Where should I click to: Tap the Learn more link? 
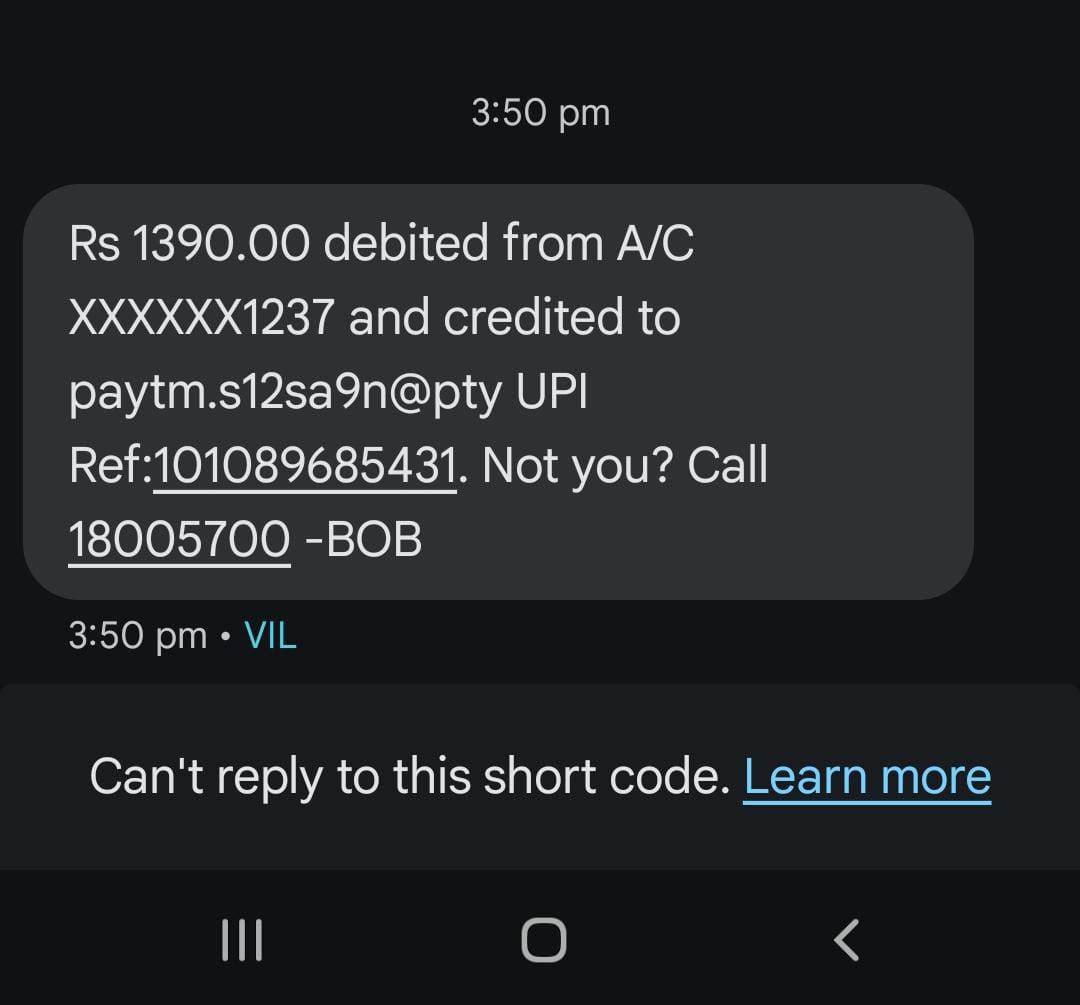pos(867,777)
